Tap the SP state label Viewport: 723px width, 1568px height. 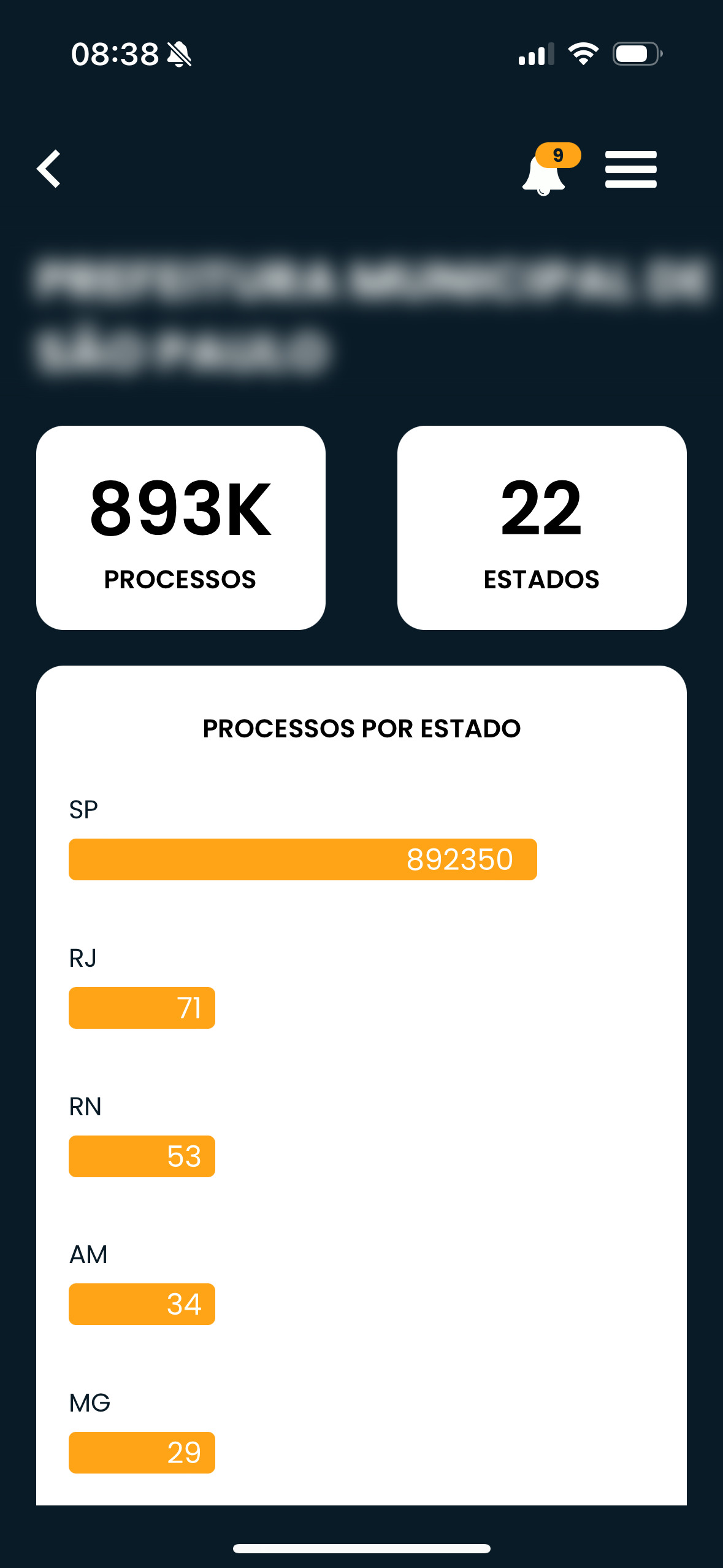[x=83, y=809]
